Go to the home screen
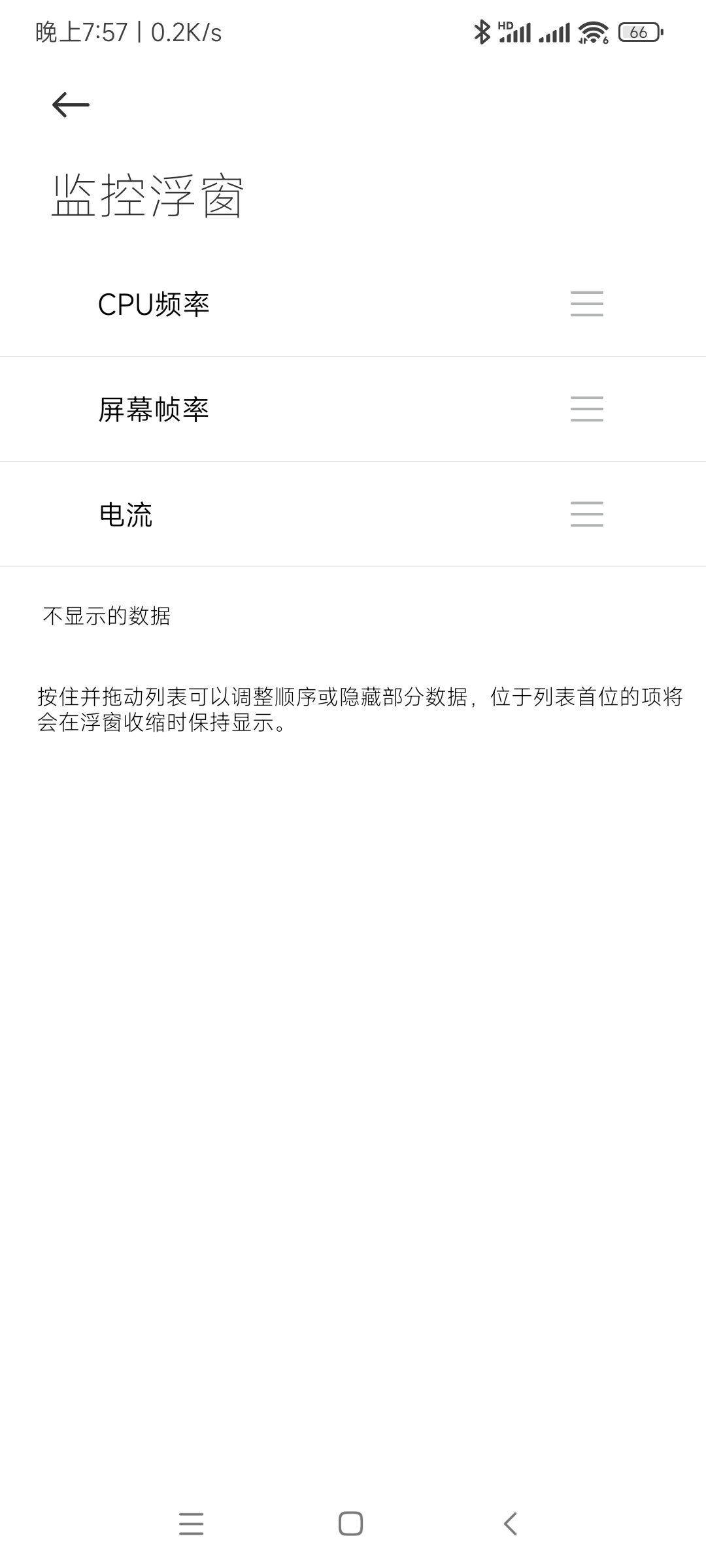The width and height of the screenshot is (706, 1568). coord(351,1524)
